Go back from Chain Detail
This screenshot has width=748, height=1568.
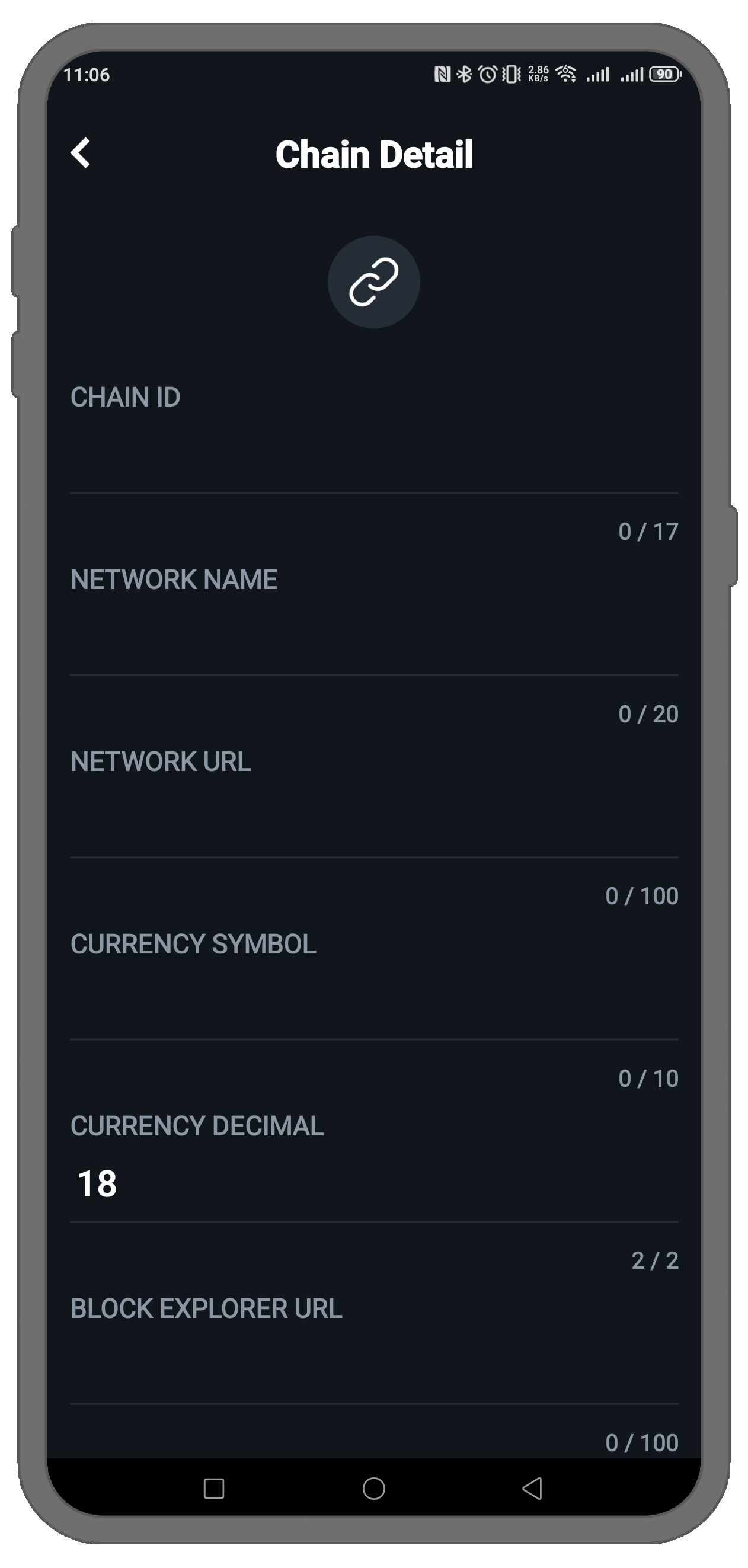coord(81,153)
